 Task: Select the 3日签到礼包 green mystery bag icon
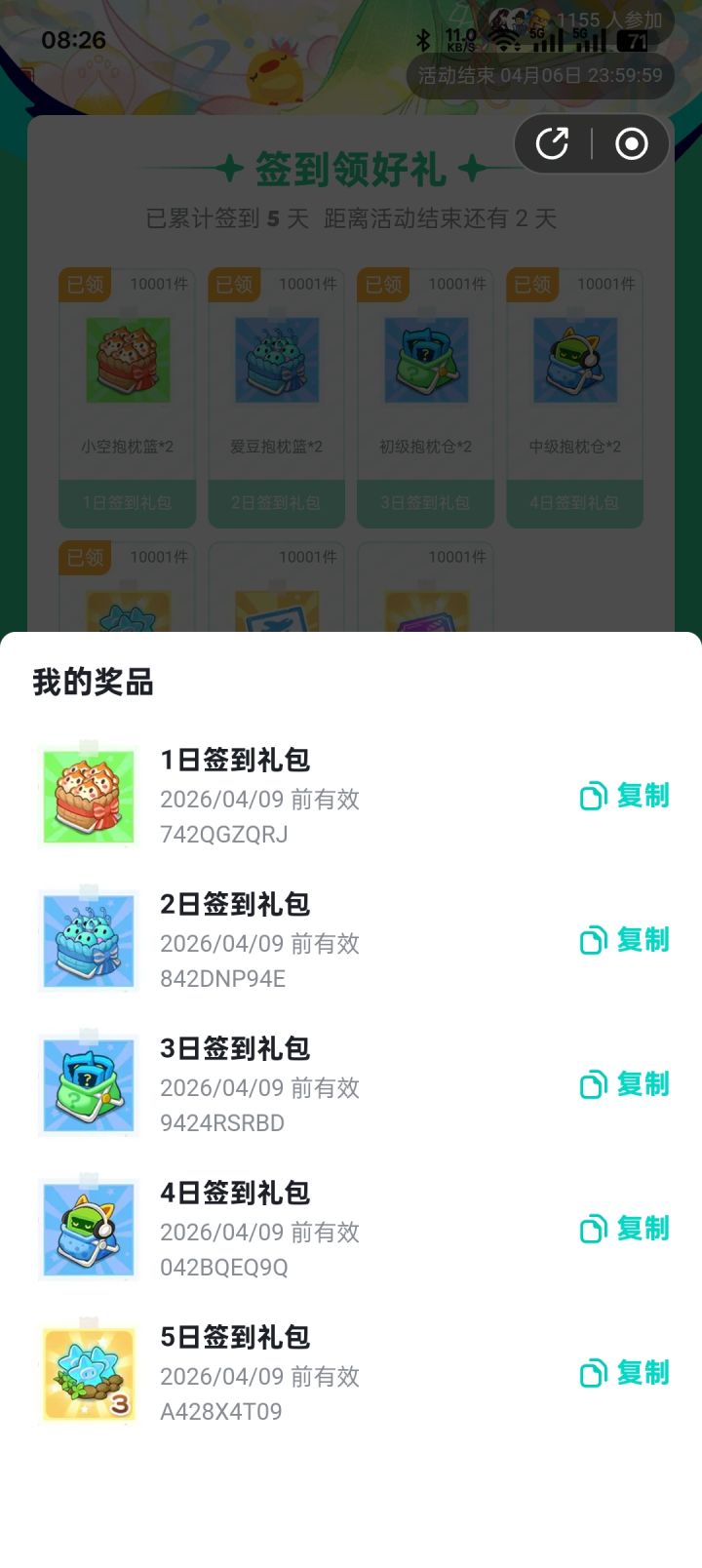(87, 1084)
